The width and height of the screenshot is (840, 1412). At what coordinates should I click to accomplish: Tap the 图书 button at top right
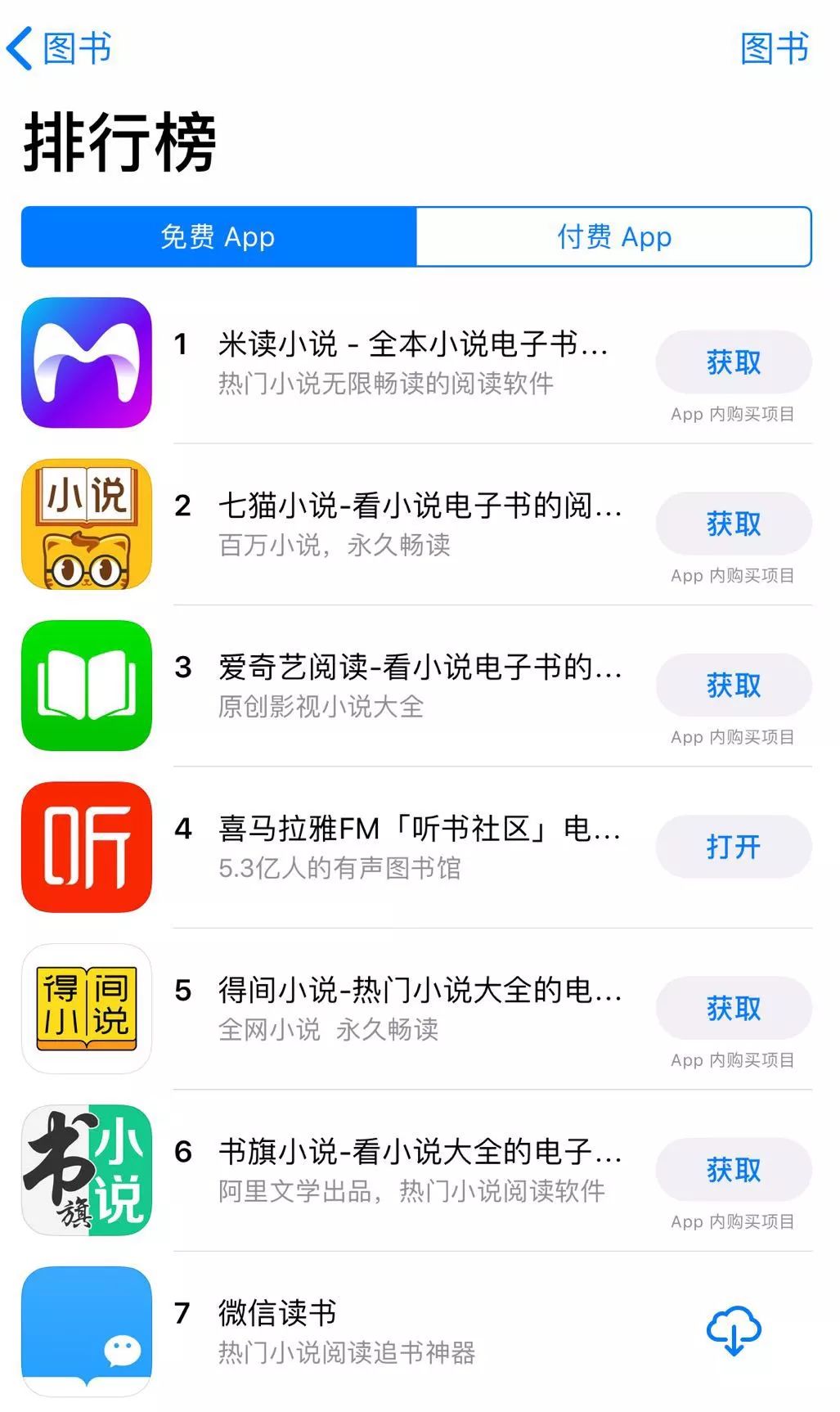(x=774, y=48)
